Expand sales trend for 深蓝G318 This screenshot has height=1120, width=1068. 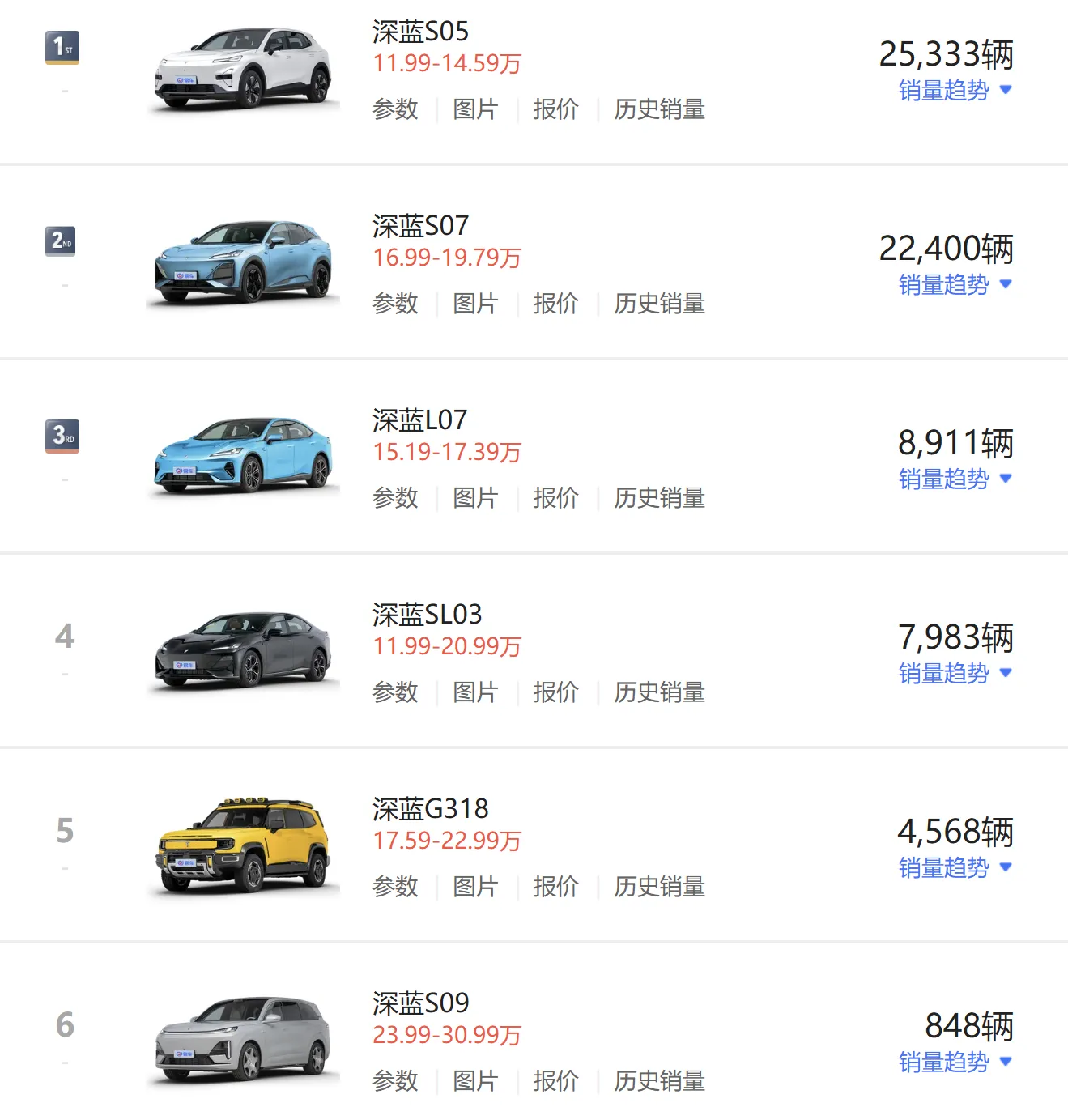[x=954, y=868]
